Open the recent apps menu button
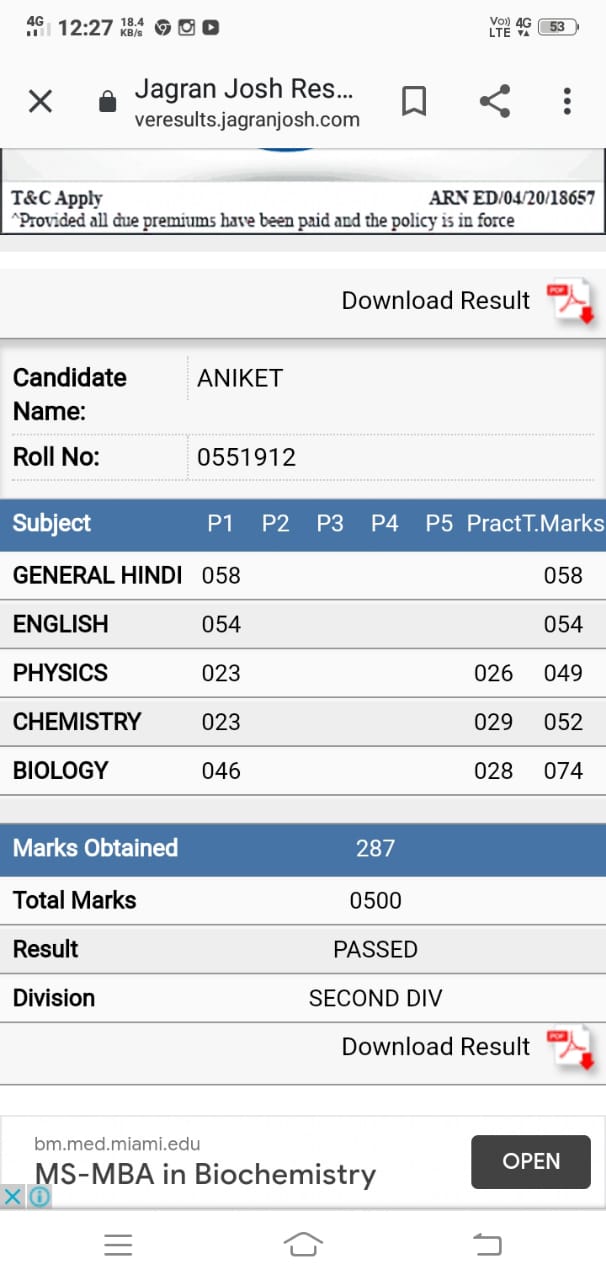 [x=118, y=1243]
